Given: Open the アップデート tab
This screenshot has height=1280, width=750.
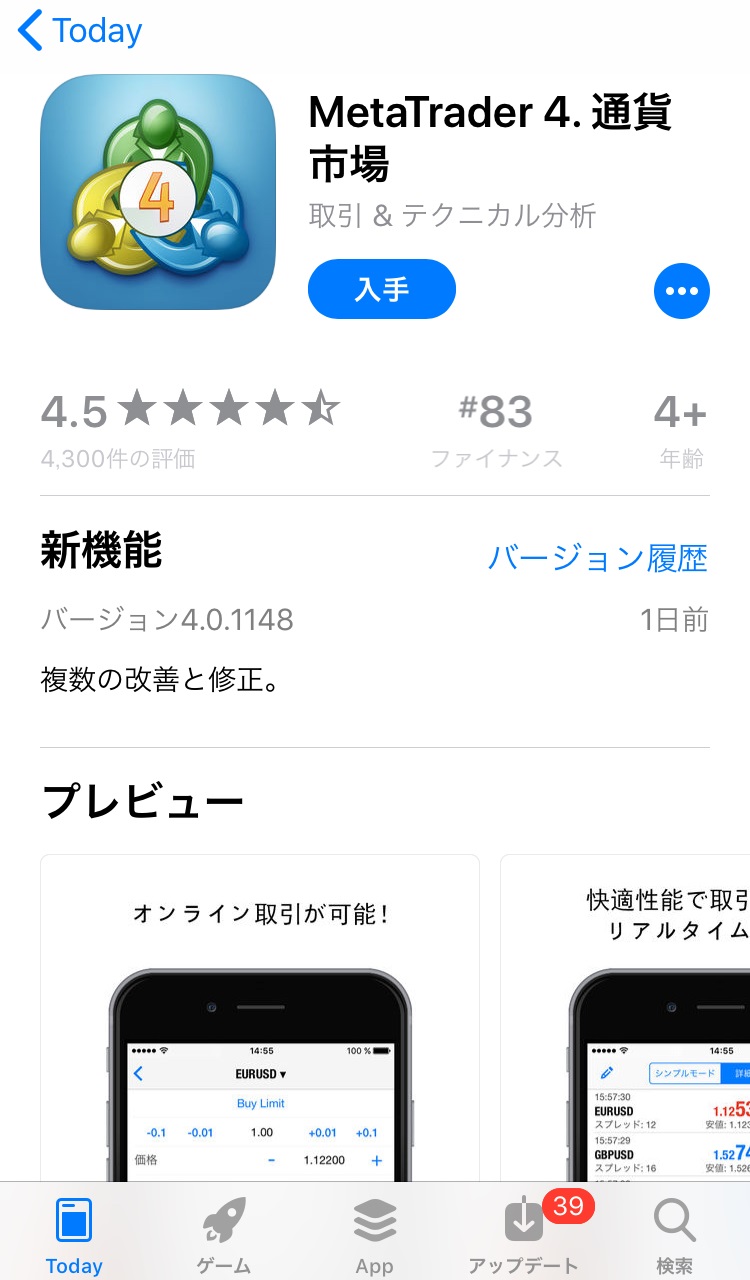Looking at the screenshot, I should coord(523,1236).
